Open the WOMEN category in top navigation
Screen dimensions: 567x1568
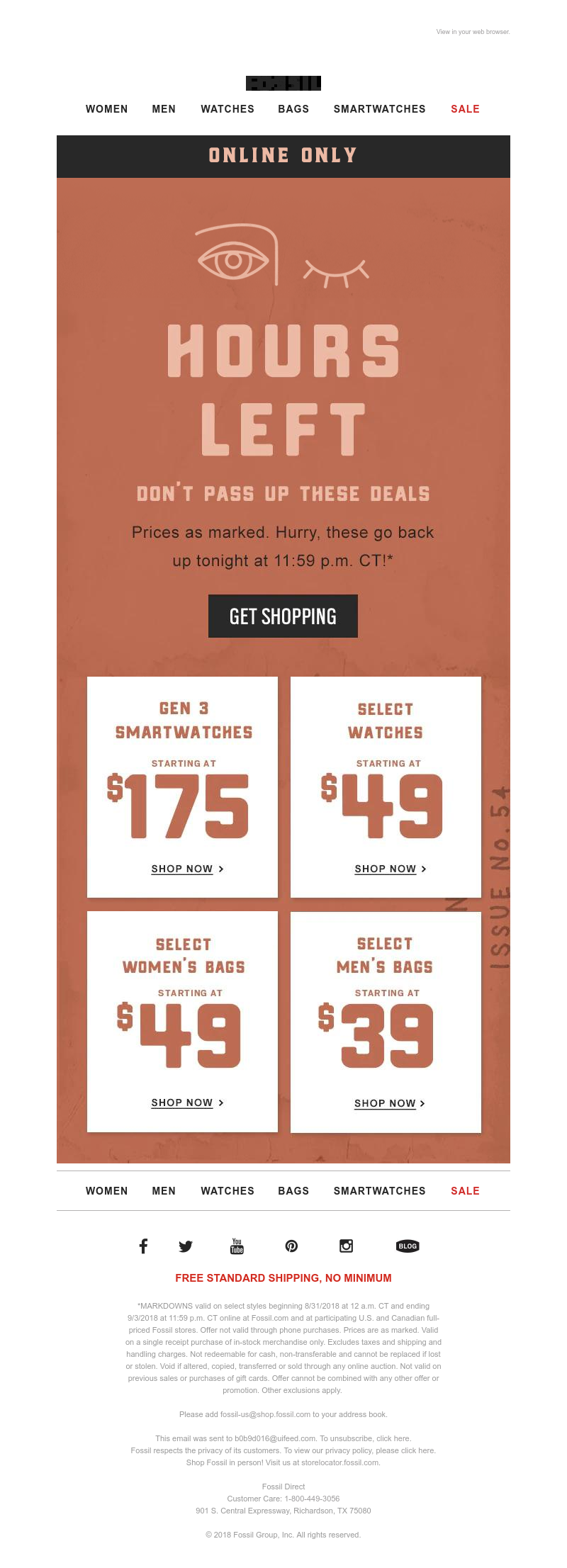106,109
